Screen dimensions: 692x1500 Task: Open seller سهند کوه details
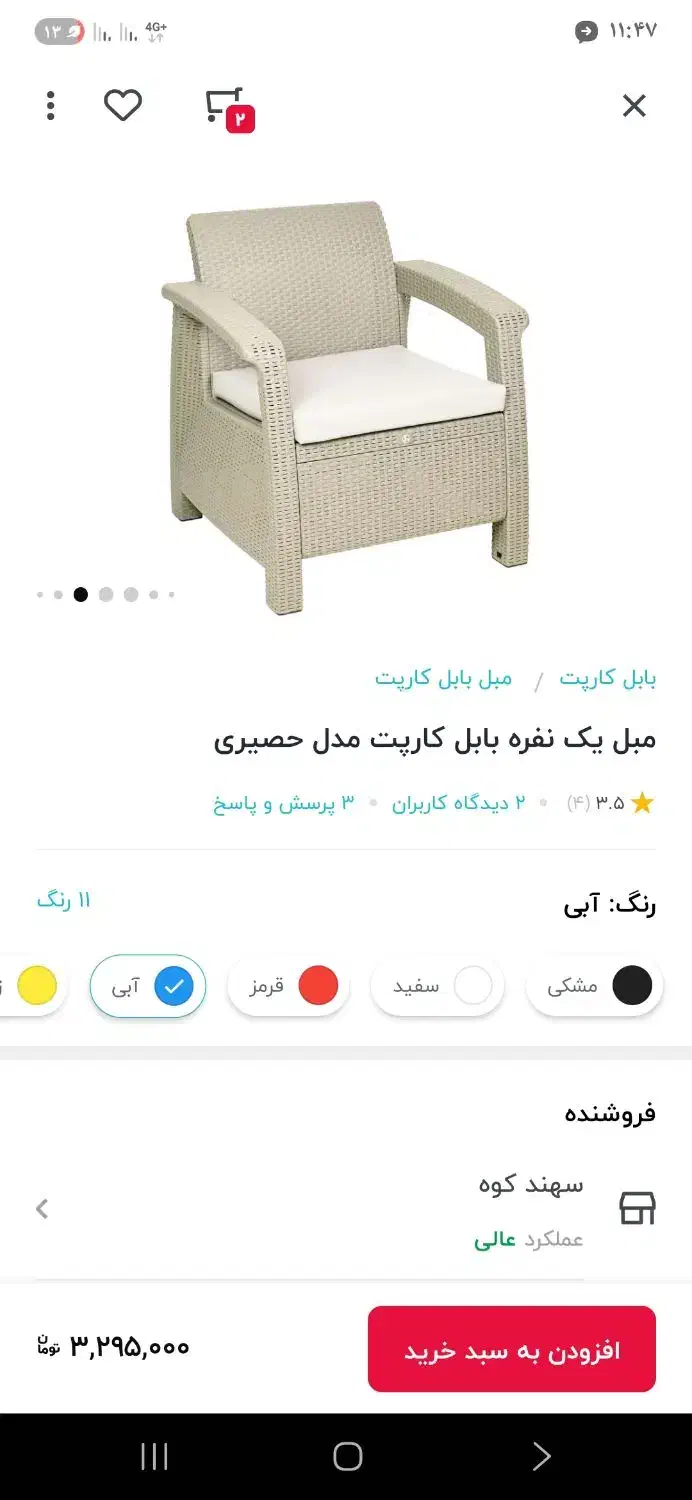pos(345,1209)
